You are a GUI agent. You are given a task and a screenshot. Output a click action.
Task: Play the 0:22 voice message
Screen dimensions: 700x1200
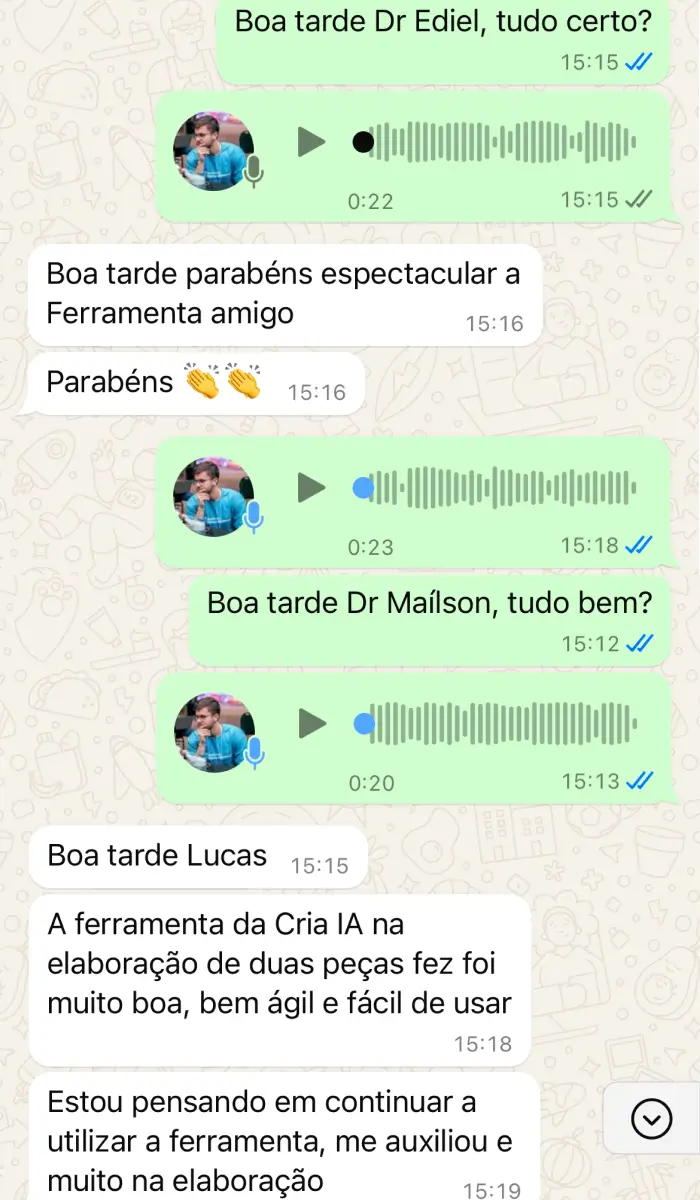[312, 142]
